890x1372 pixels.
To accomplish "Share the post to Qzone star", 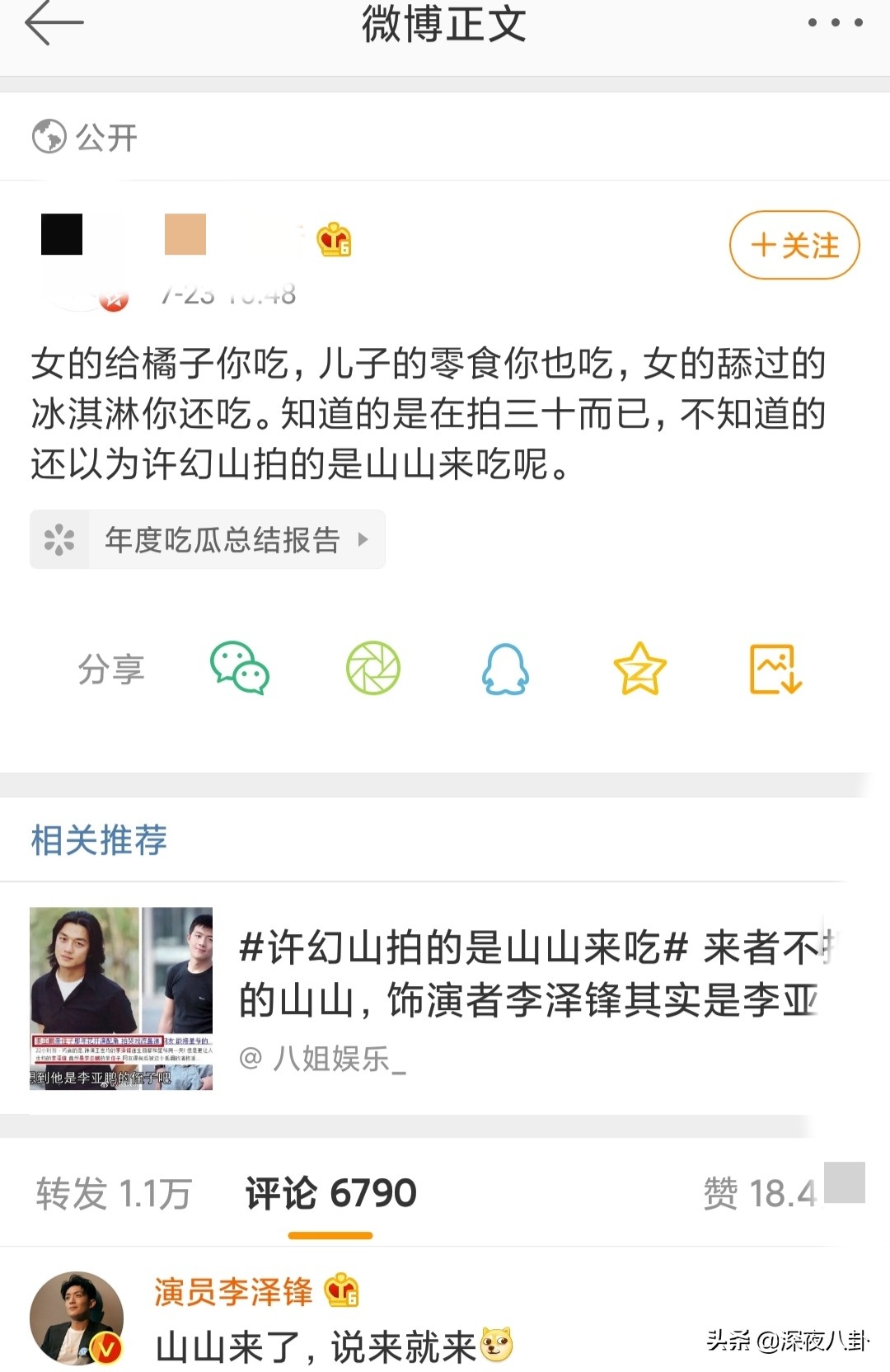I will tap(639, 668).
